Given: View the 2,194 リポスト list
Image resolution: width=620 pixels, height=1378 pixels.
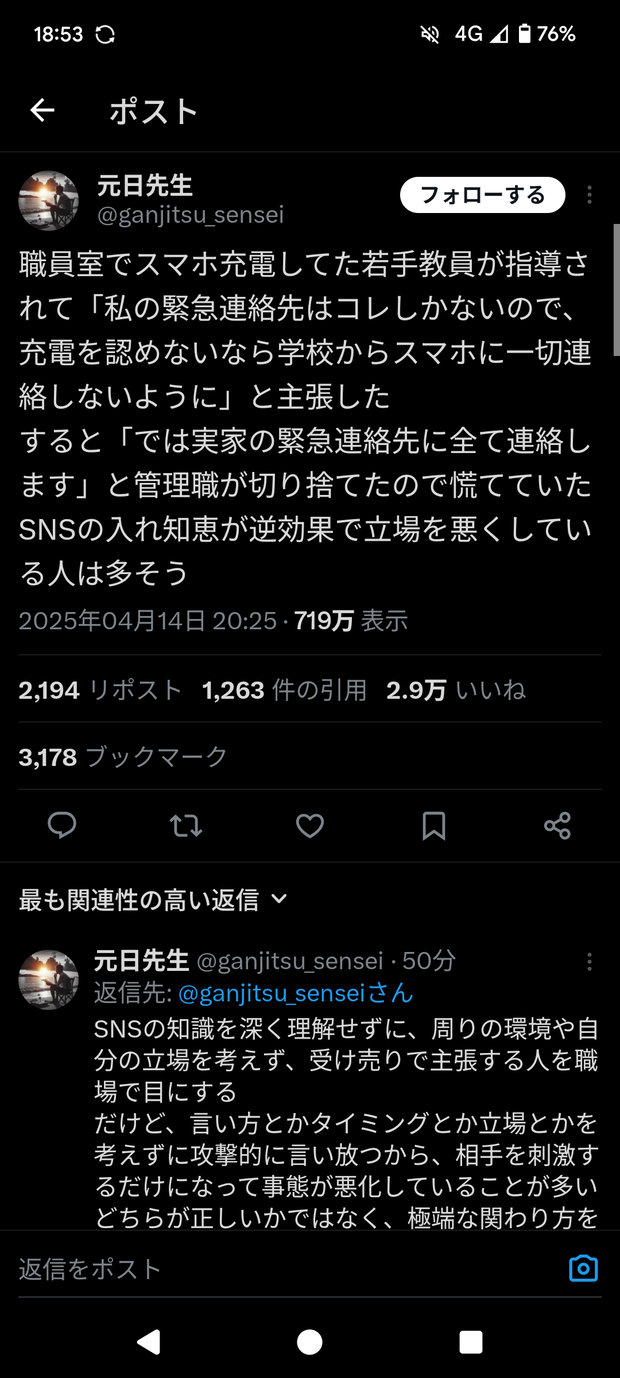Looking at the screenshot, I should pos(100,690).
